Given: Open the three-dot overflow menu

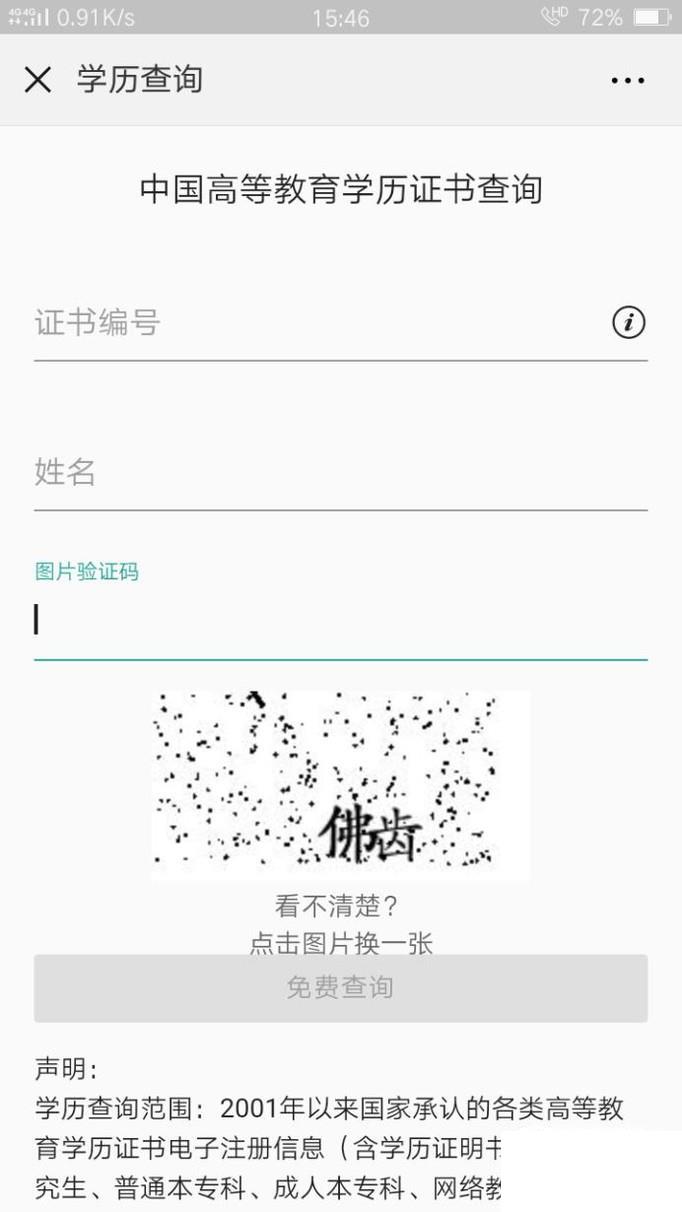Looking at the screenshot, I should coord(627,80).
